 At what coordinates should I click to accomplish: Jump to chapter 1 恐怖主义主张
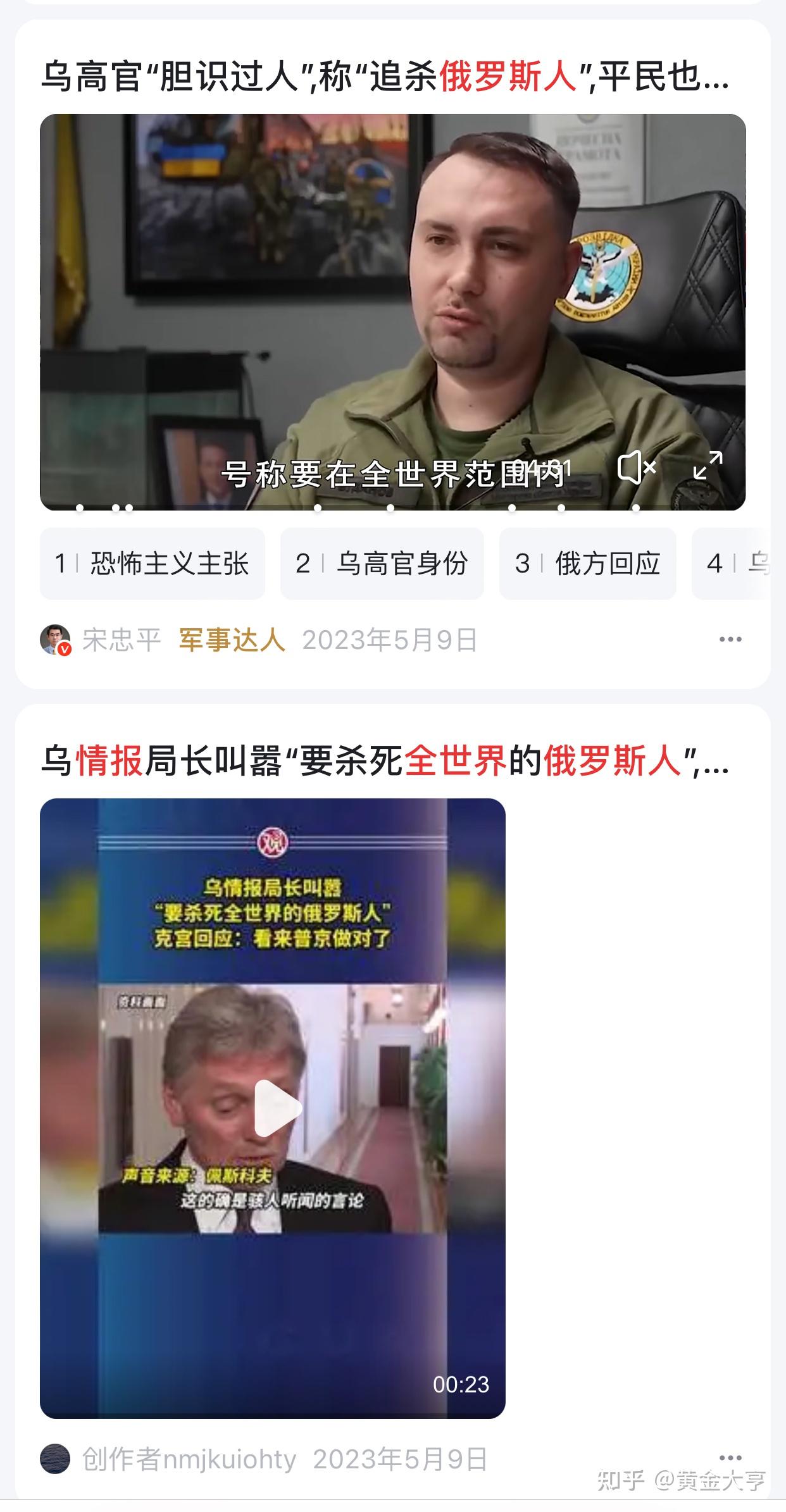click(x=153, y=563)
